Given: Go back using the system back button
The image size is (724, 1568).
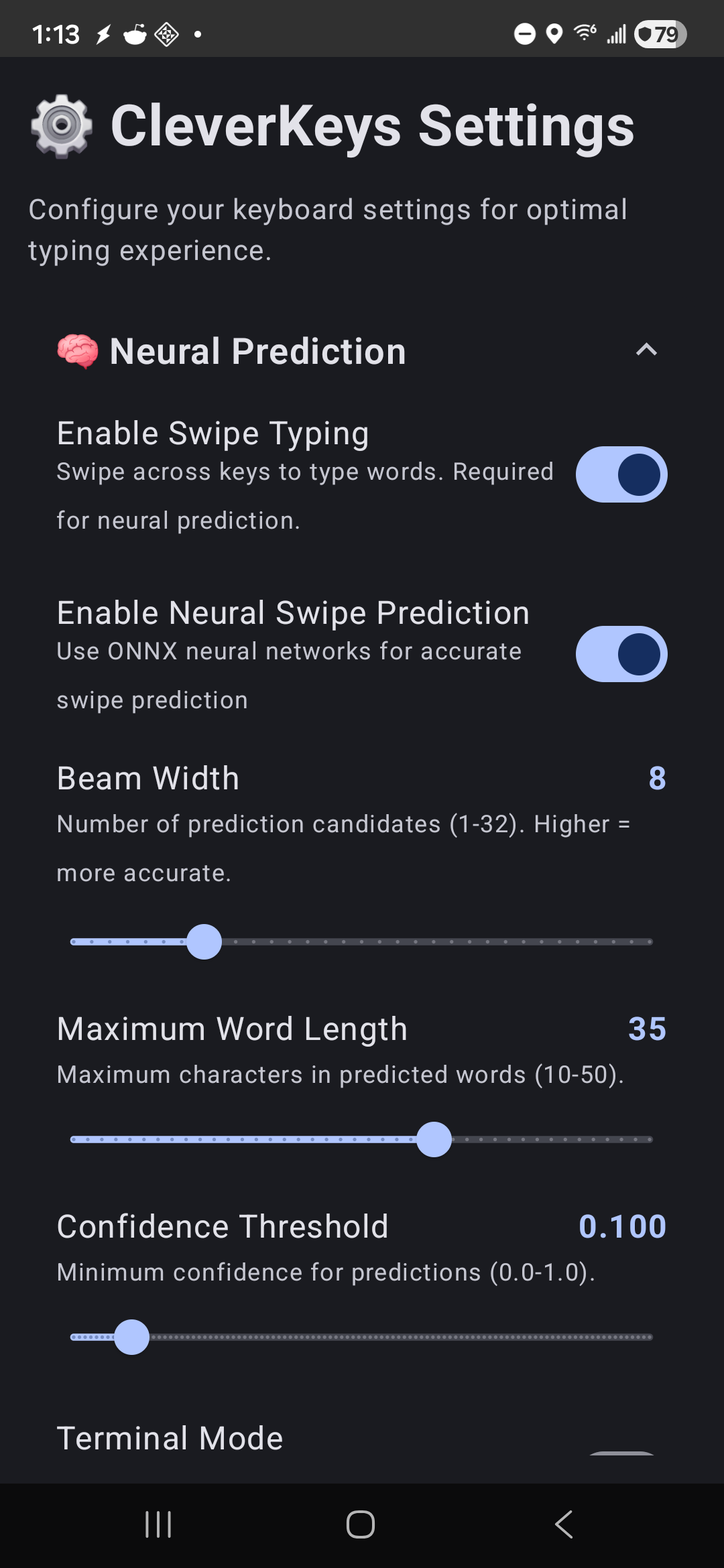Looking at the screenshot, I should [564, 1524].
